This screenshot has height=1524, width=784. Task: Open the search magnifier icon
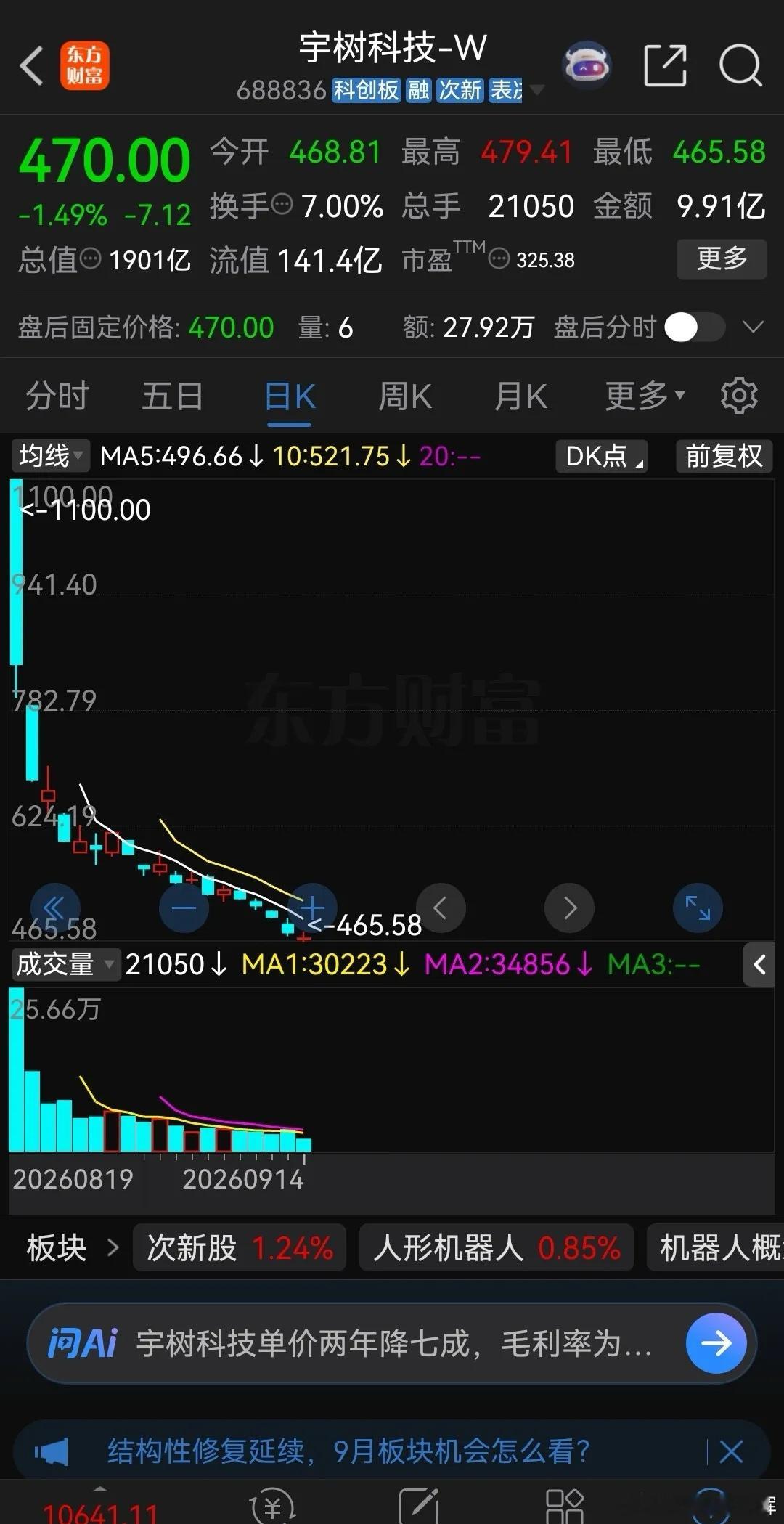click(740, 65)
